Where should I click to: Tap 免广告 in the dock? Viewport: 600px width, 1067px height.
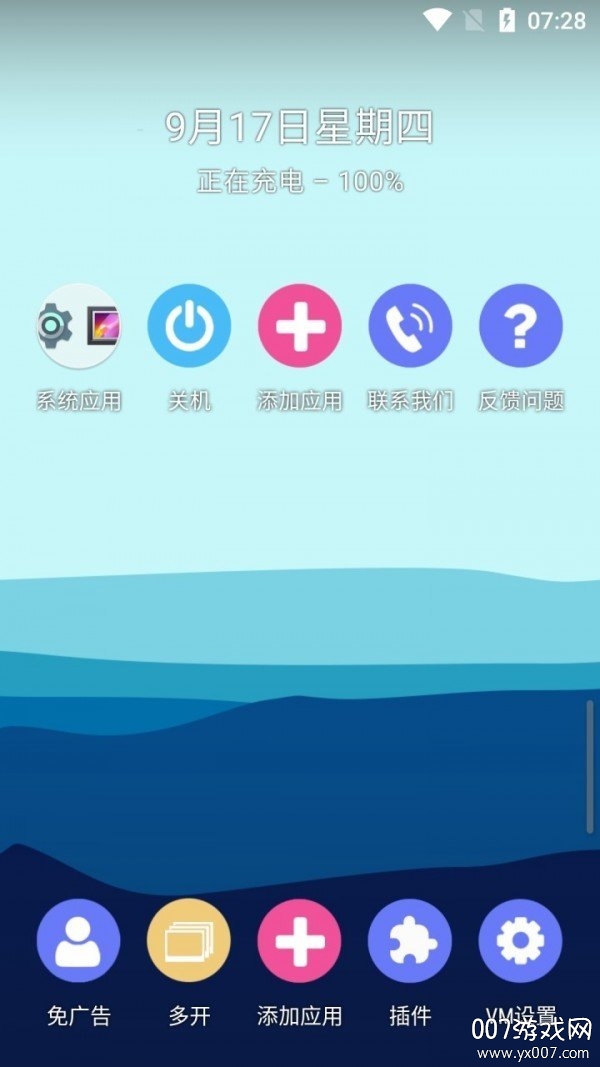[x=78, y=941]
